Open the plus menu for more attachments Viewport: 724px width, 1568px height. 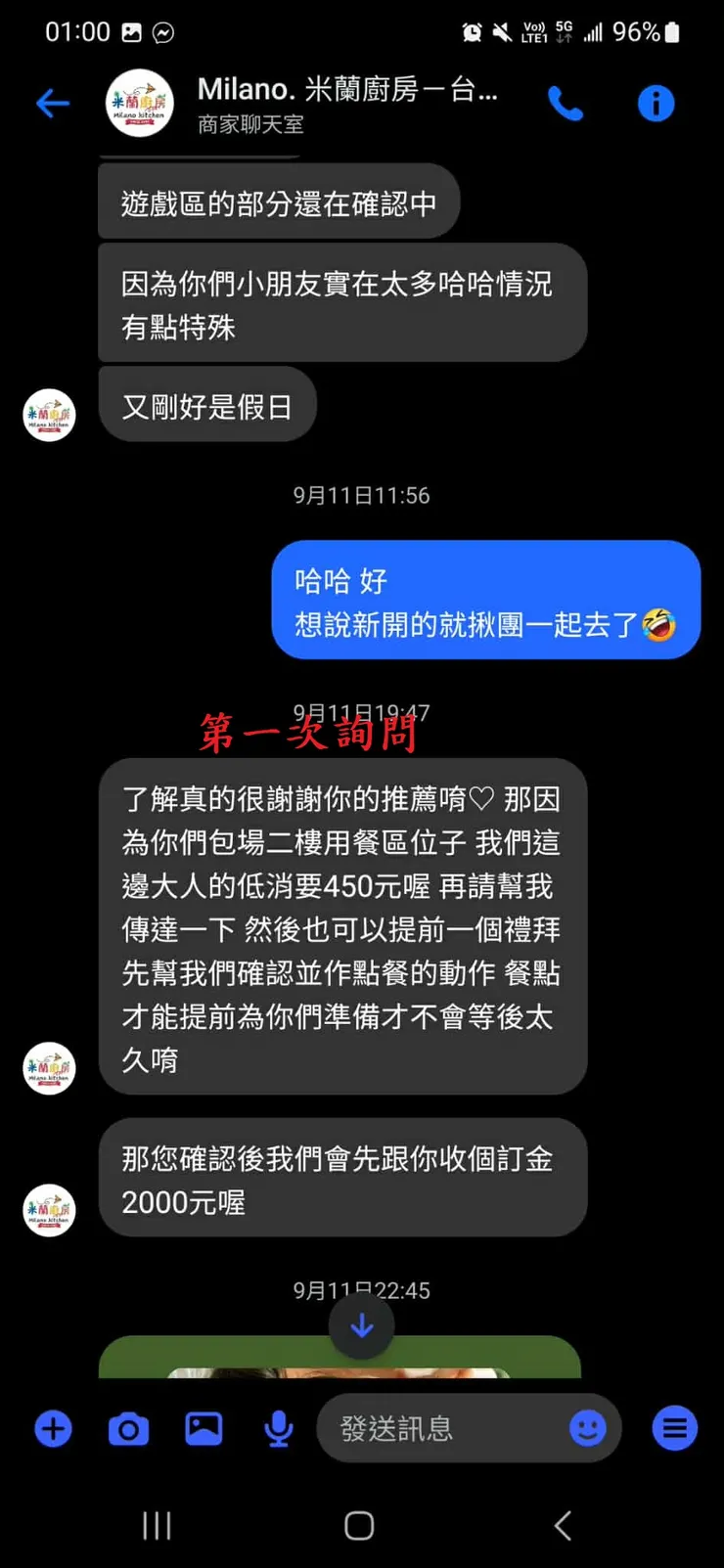click(x=53, y=1428)
